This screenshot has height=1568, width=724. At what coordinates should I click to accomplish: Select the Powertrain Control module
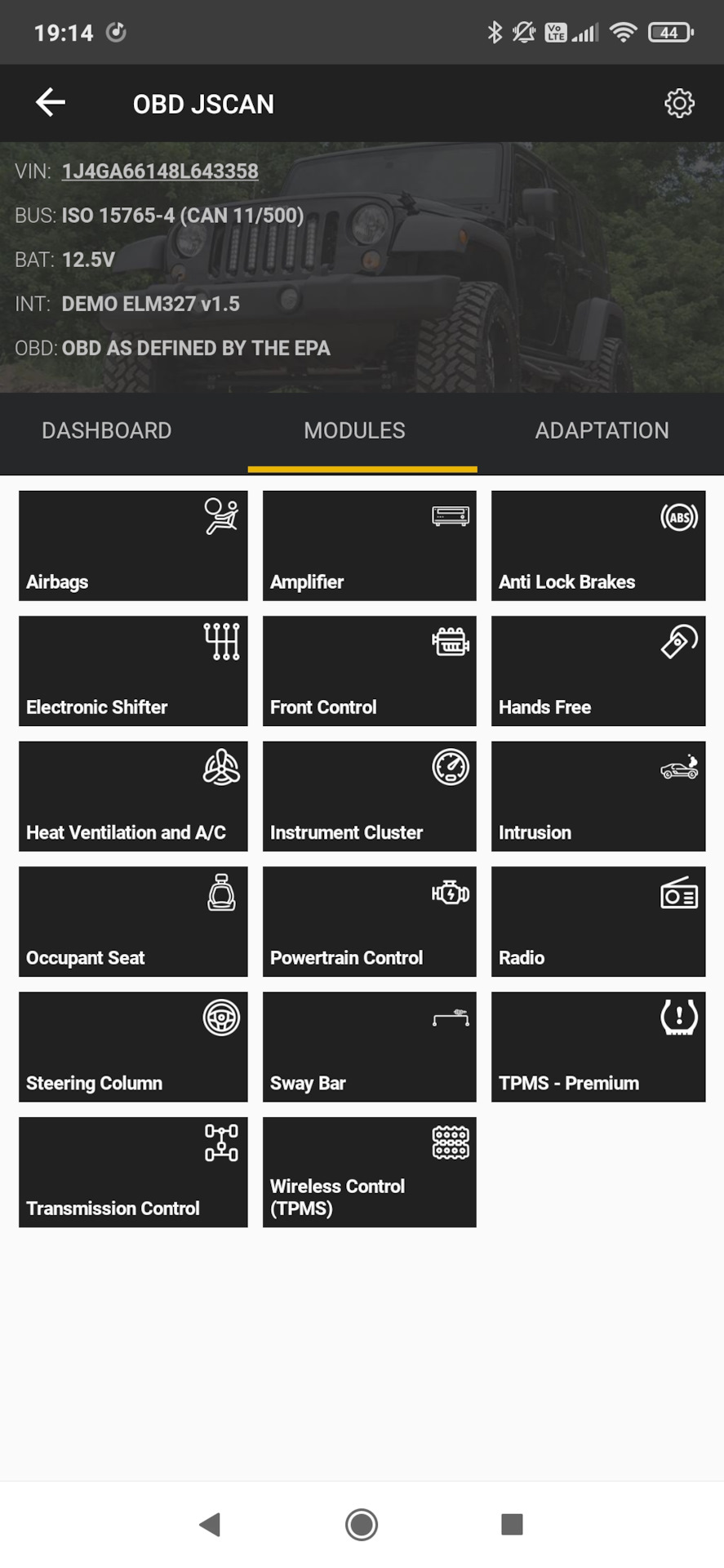(369, 921)
